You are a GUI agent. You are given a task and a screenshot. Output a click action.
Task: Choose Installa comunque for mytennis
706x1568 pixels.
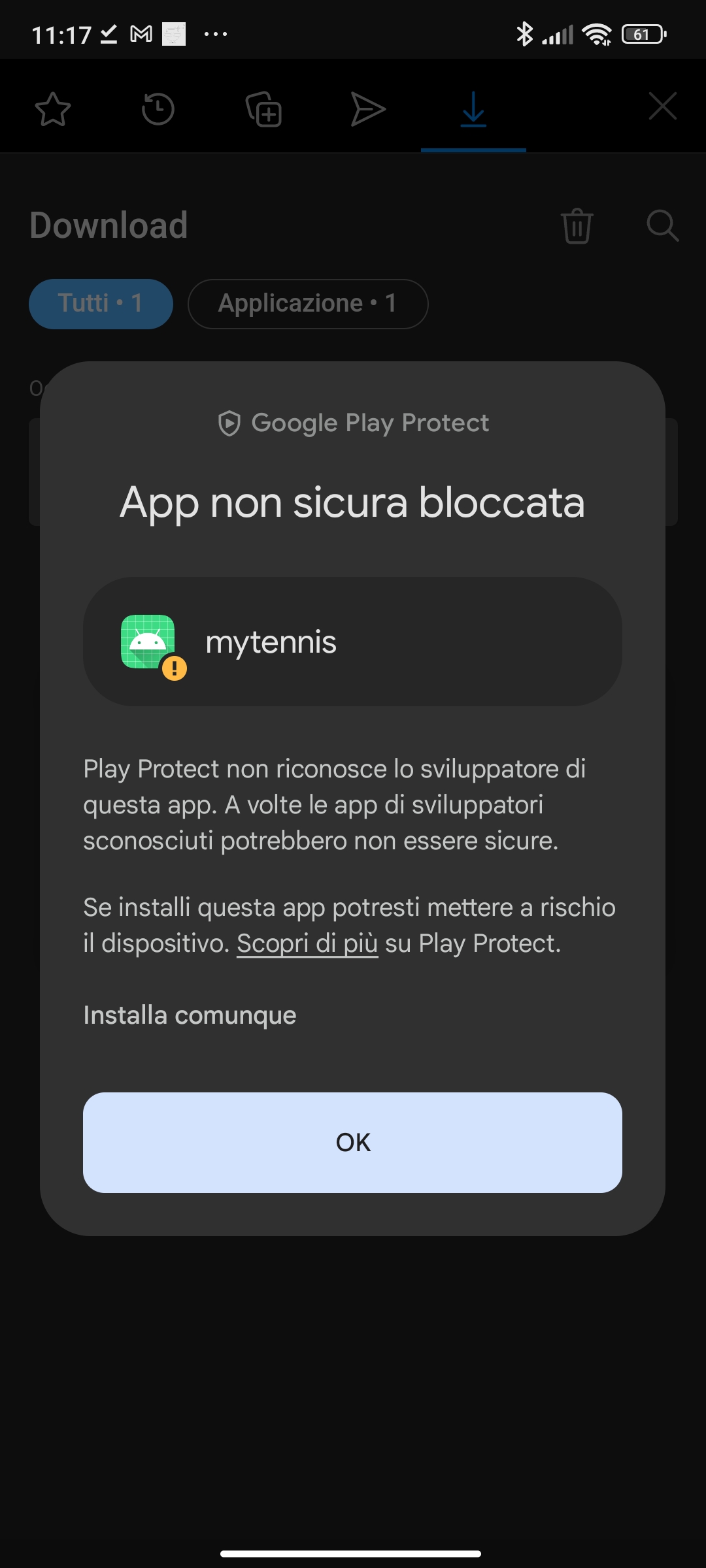pyautogui.click(x=190, y=1015)
